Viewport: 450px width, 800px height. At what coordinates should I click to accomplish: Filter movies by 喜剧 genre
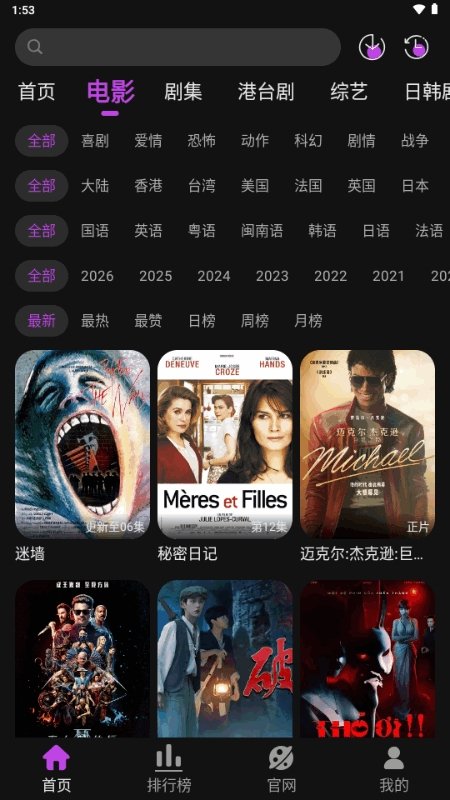click(95, 141)
